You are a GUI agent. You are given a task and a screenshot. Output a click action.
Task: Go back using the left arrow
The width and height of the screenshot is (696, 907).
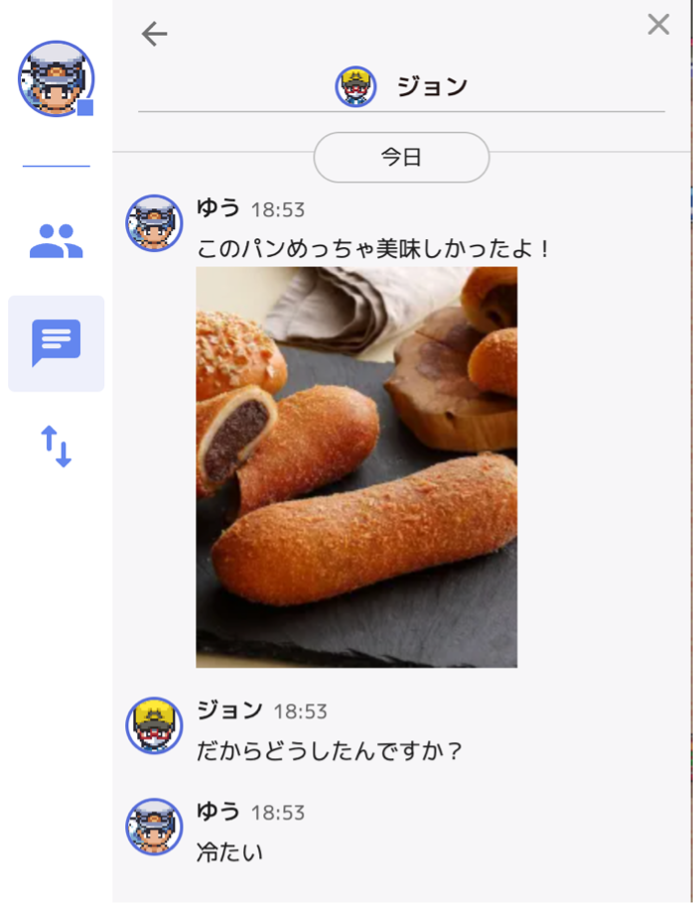[x=154, y=34]
